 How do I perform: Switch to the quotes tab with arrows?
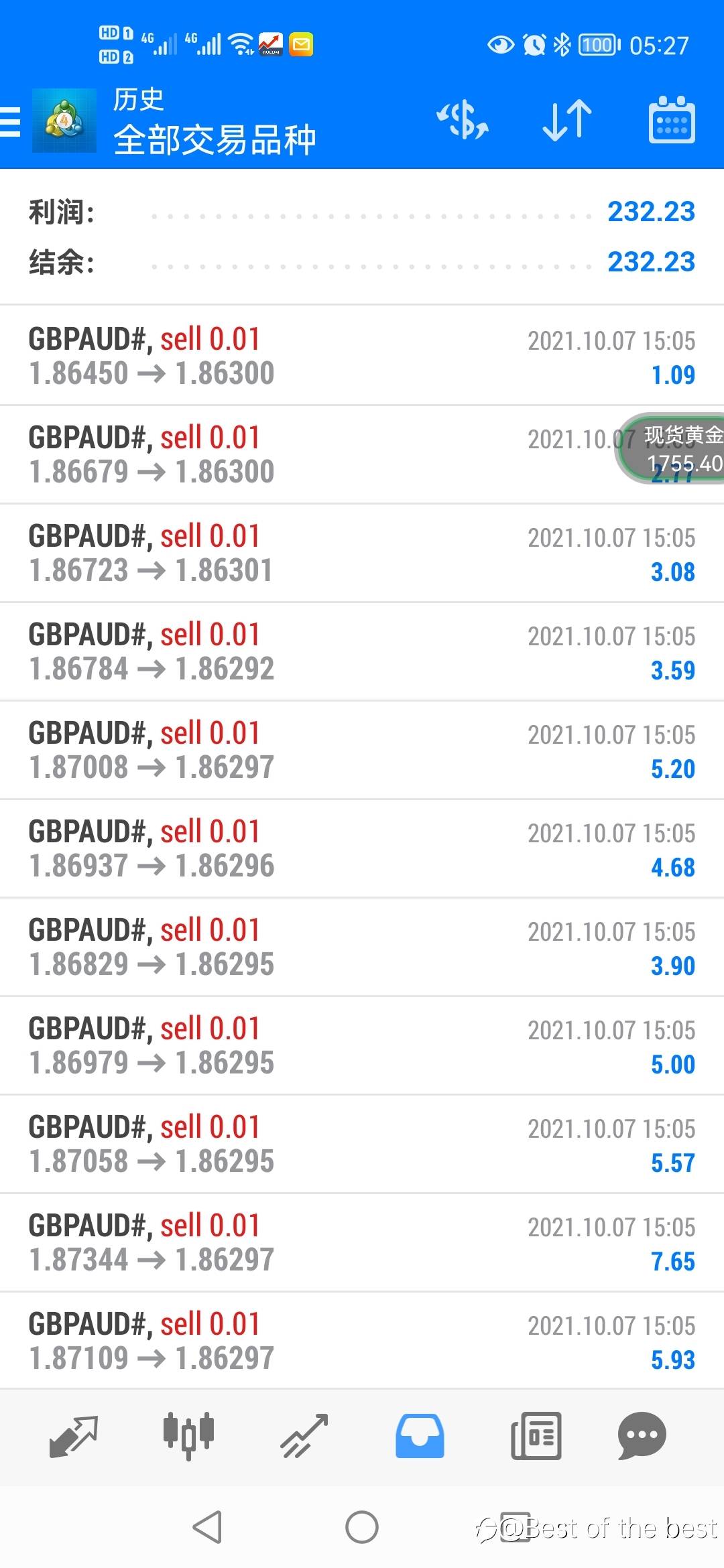[74, 1437]
